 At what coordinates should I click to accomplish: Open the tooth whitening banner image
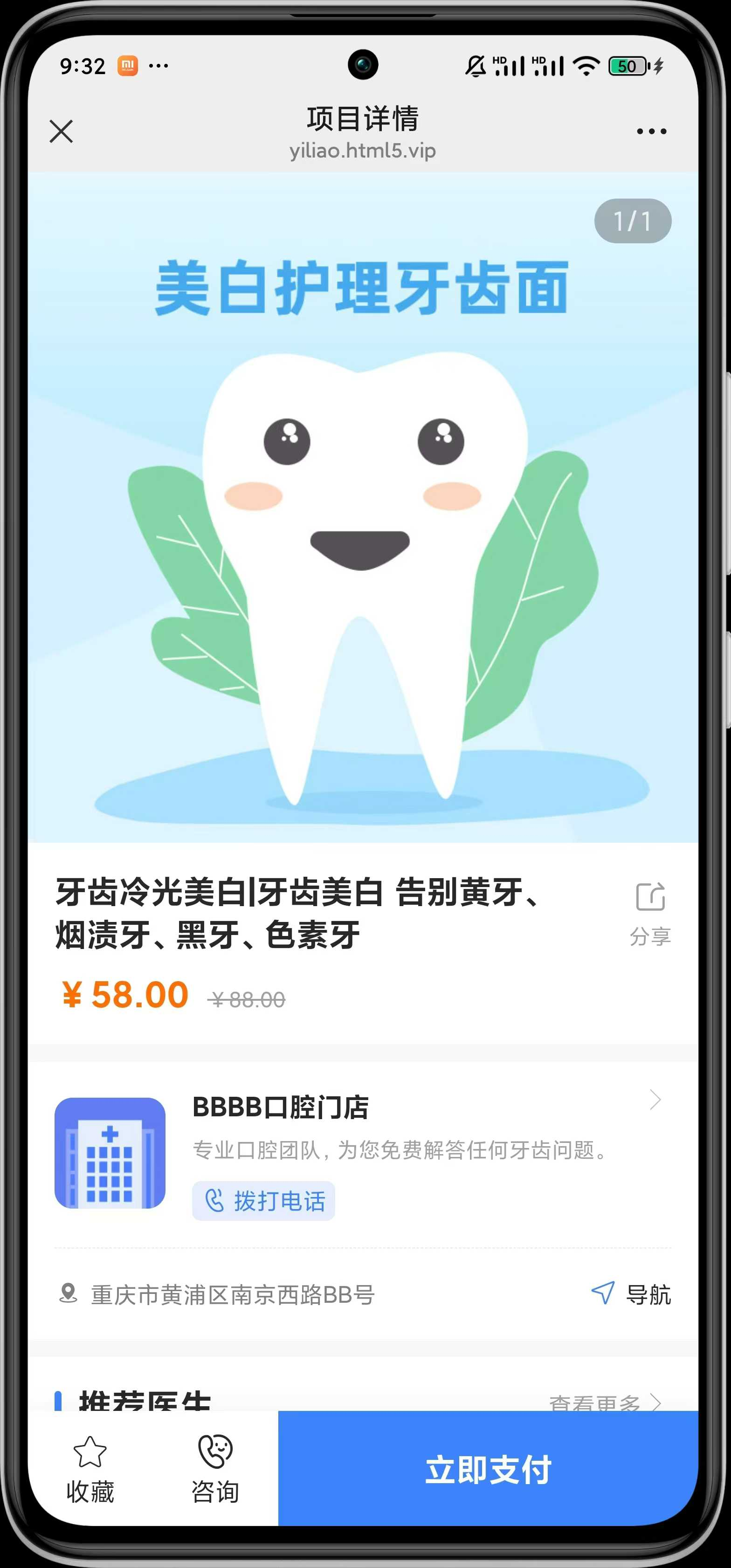[x=363, y=507]
